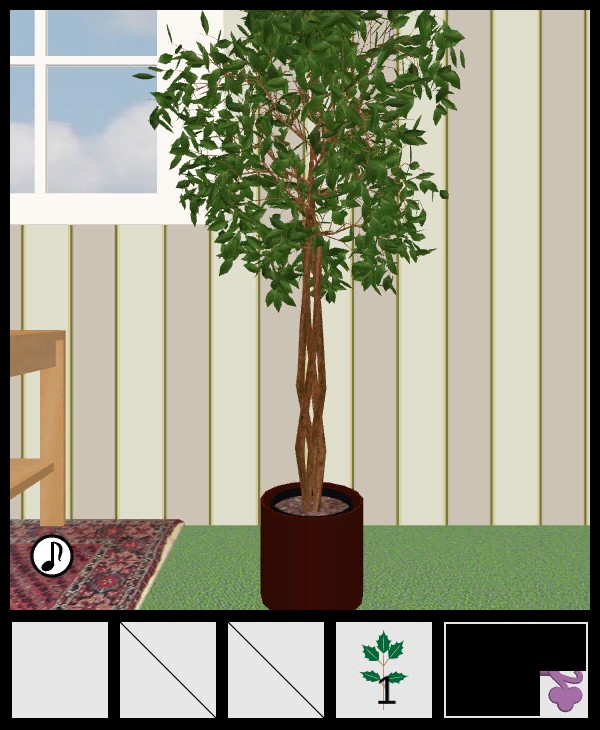This screenshot has height=730, width=600.
Task: Tap the purple grapes icon
Action: tap(564, 693)
